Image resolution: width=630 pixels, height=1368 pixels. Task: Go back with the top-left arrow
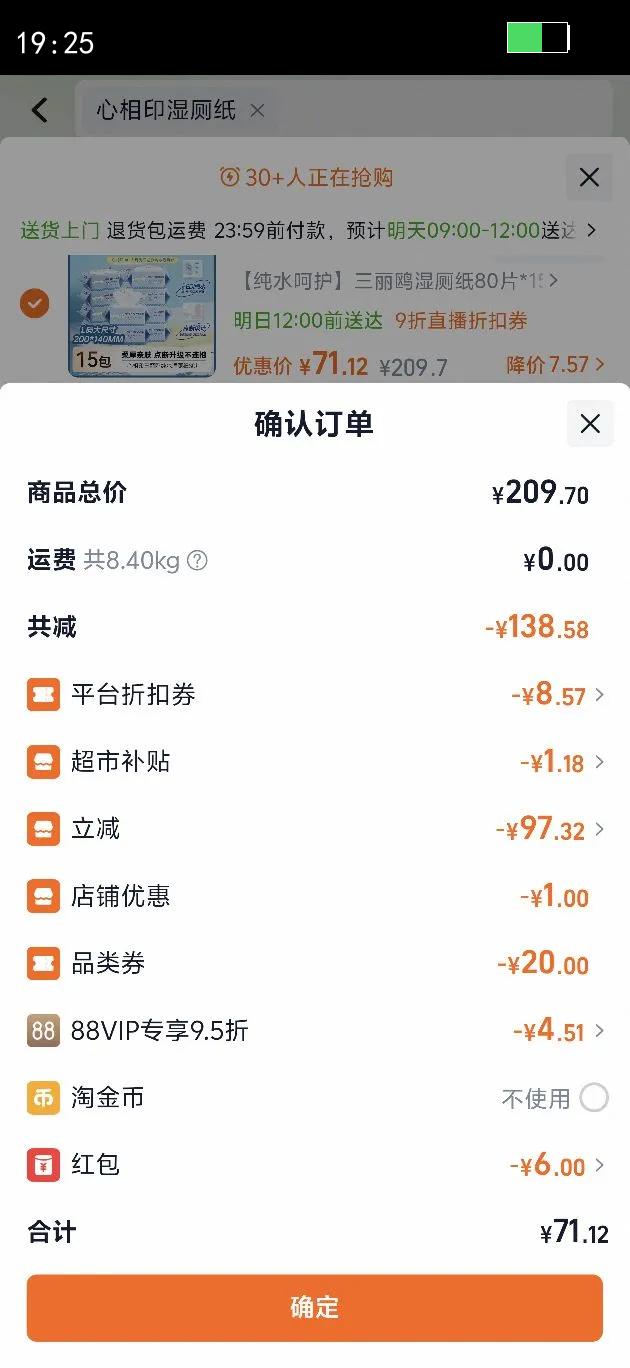(40, 110)
